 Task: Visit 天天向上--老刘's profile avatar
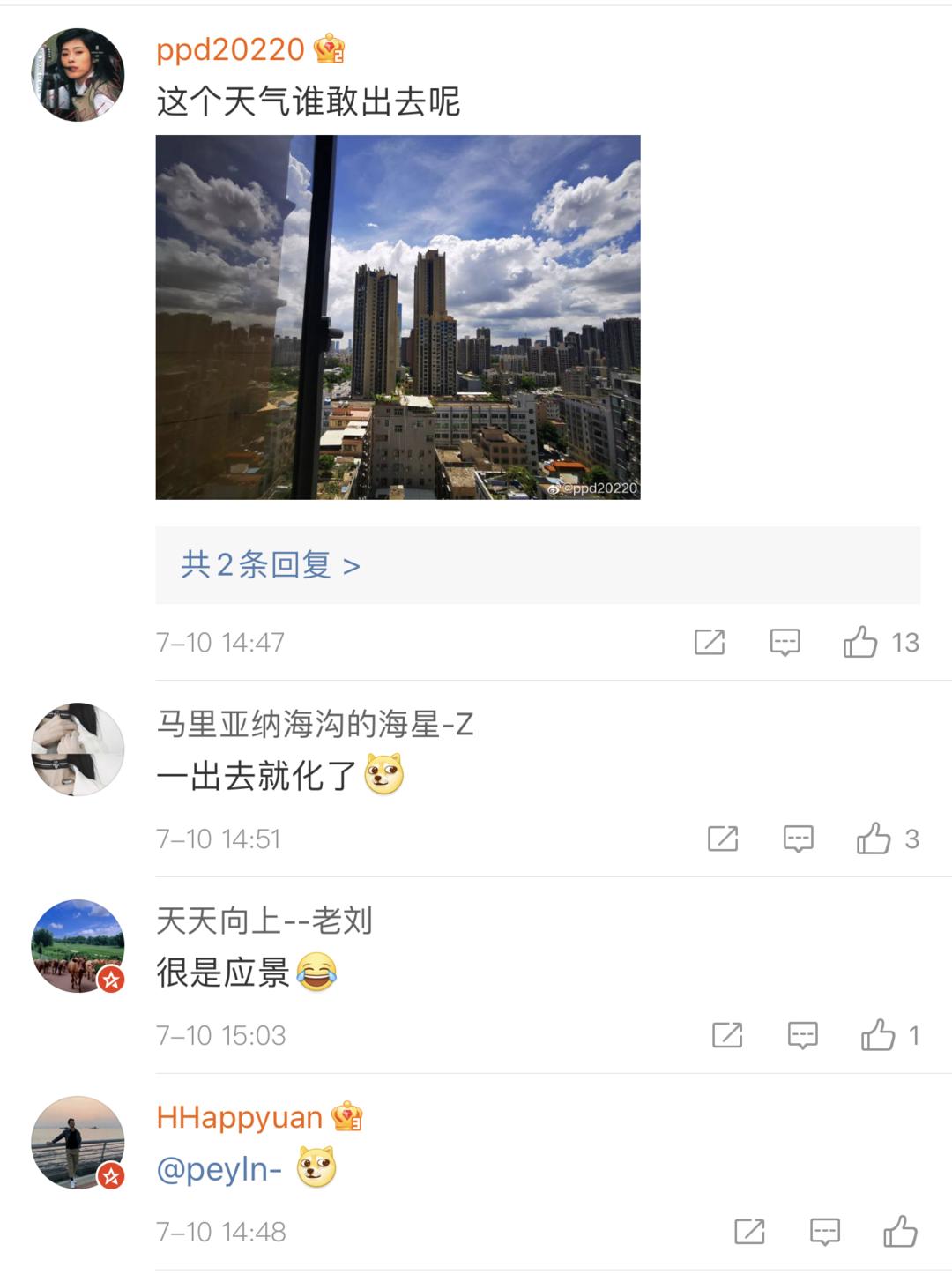pos(78,945)
